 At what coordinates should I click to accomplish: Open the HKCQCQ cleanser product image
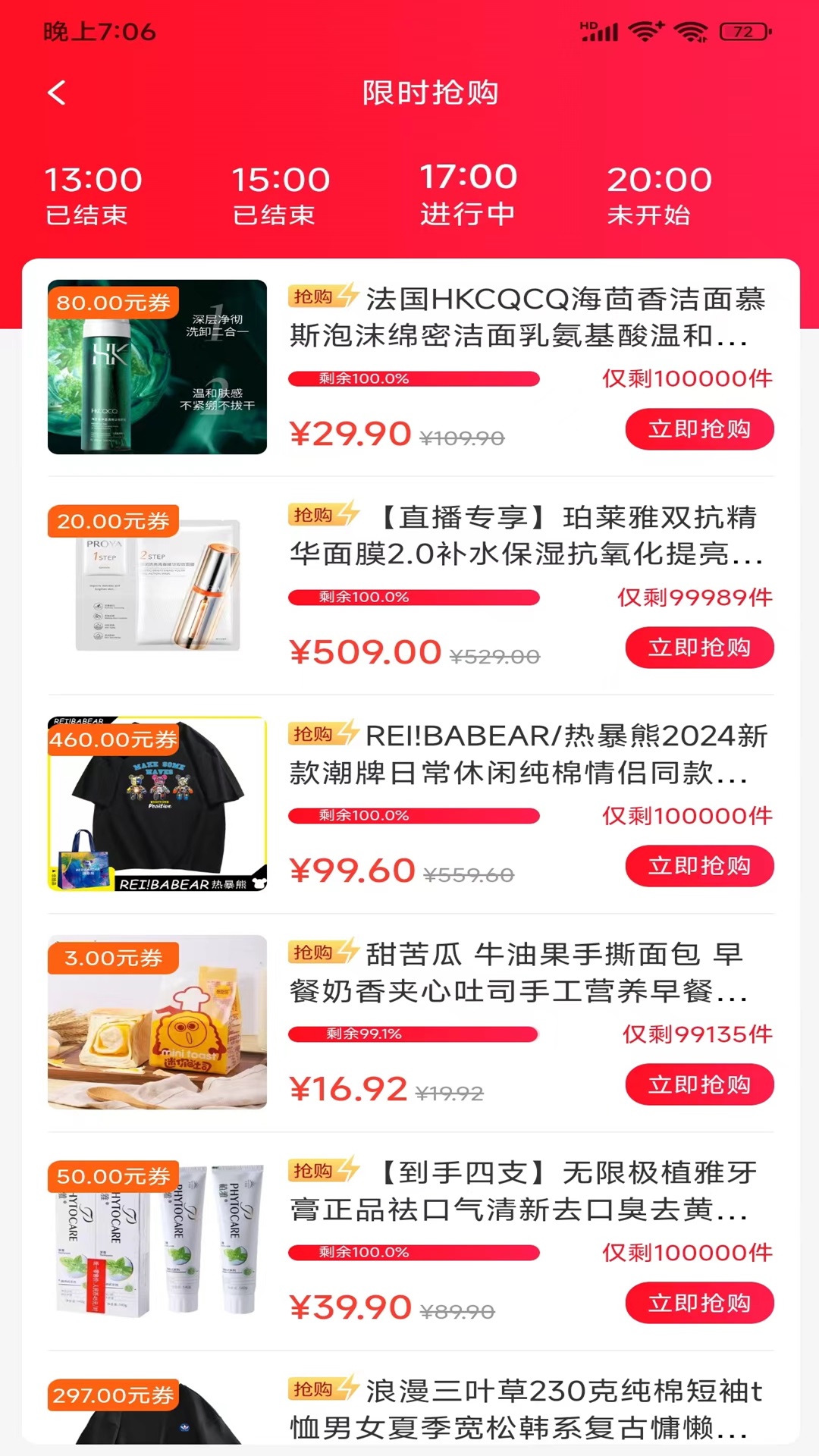pos(157,367)
